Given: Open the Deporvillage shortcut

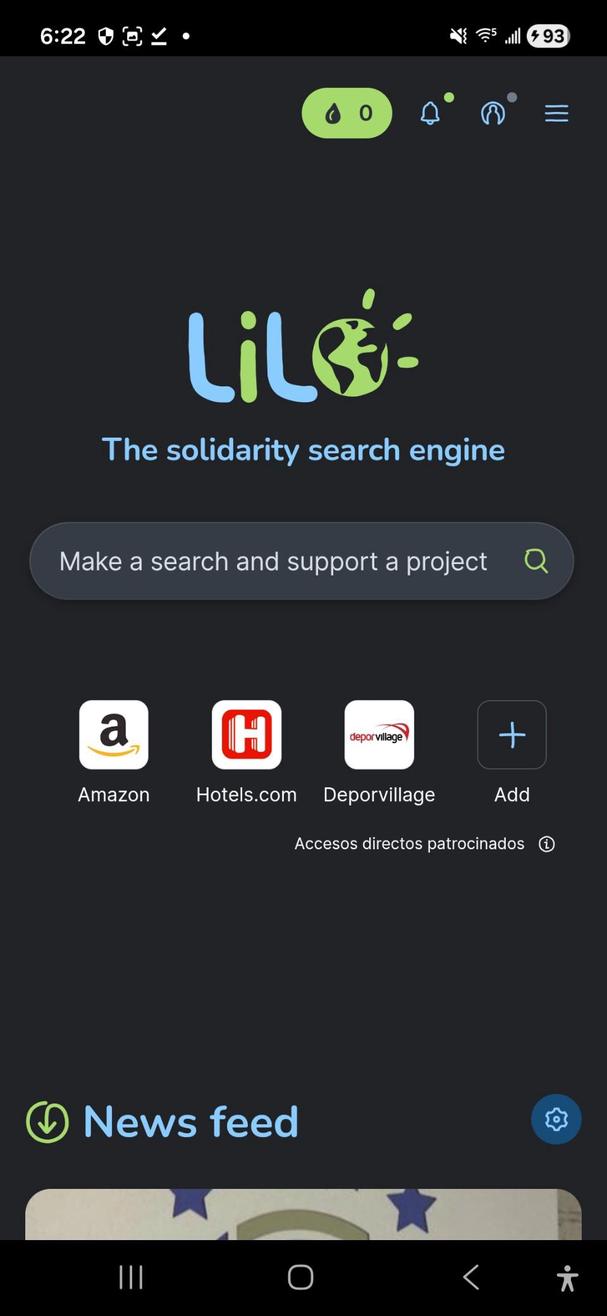Looking at the screenshot, I should 379,735.
